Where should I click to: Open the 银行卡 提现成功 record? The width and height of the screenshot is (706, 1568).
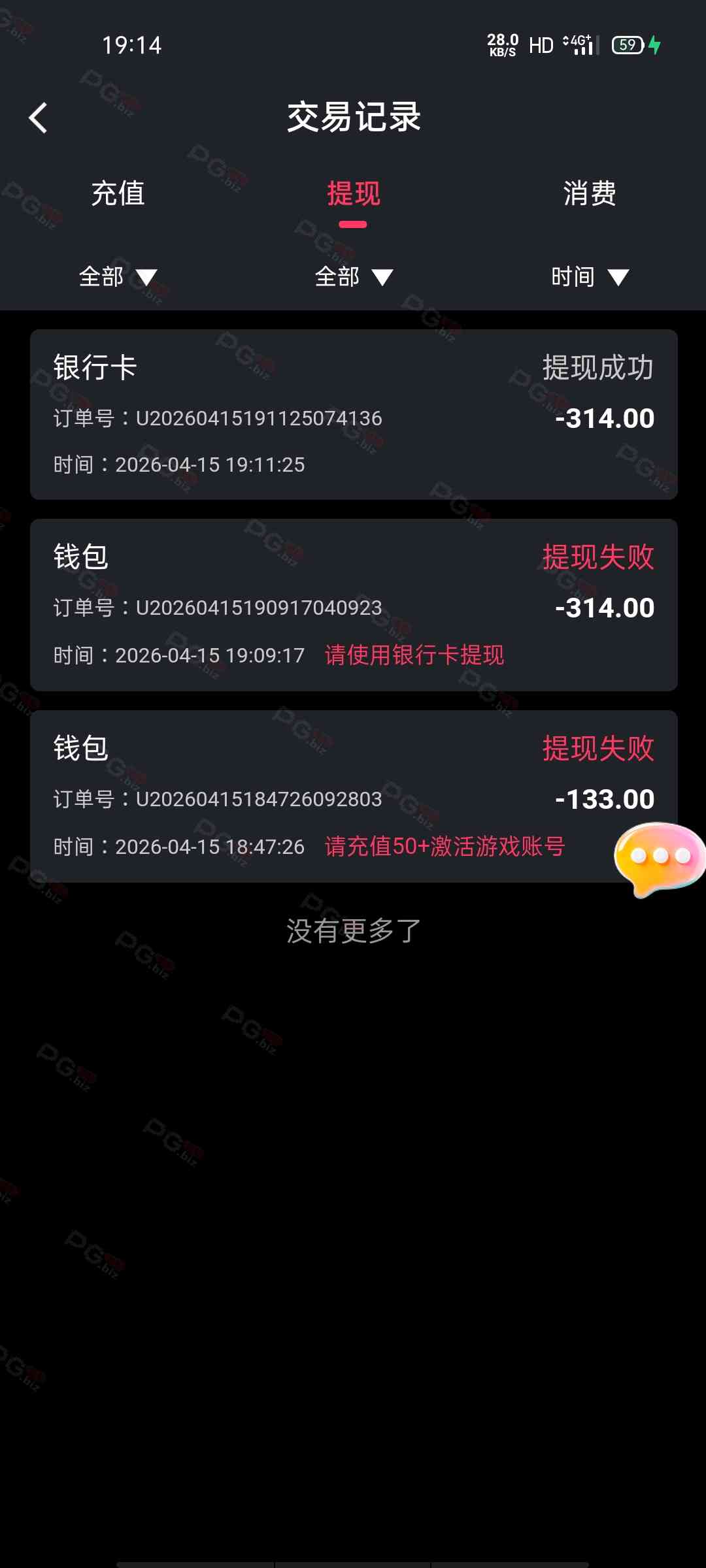click(353, 414)
